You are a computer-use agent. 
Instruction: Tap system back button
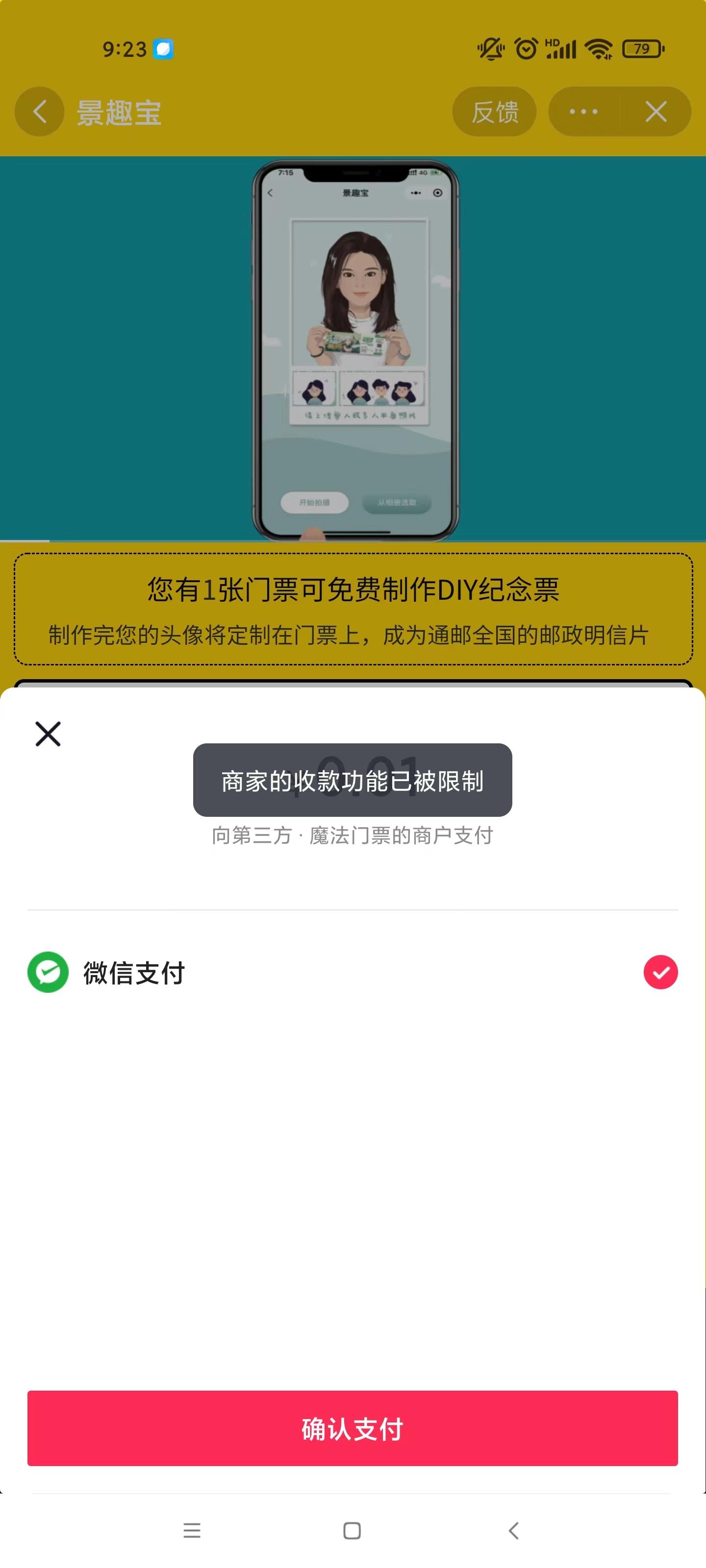click(513, 1530)
